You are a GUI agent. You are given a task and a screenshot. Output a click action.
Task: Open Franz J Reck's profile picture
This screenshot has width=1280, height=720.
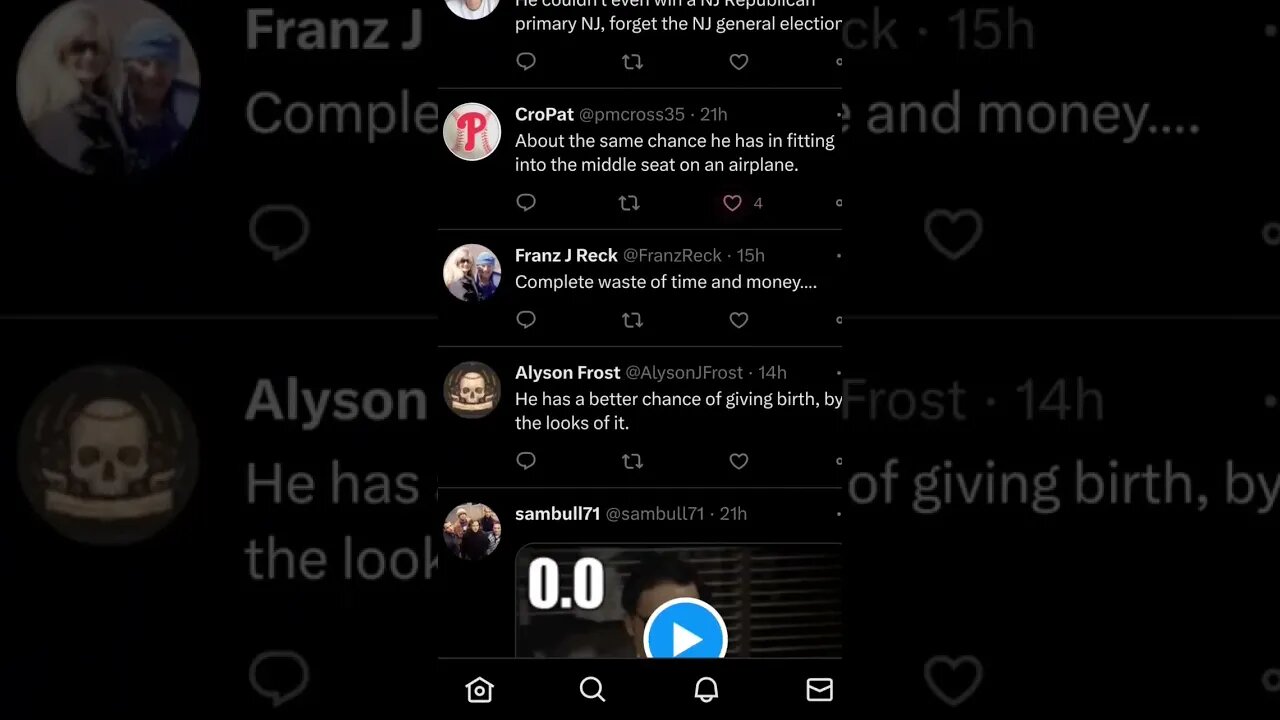tap(472, 272)
